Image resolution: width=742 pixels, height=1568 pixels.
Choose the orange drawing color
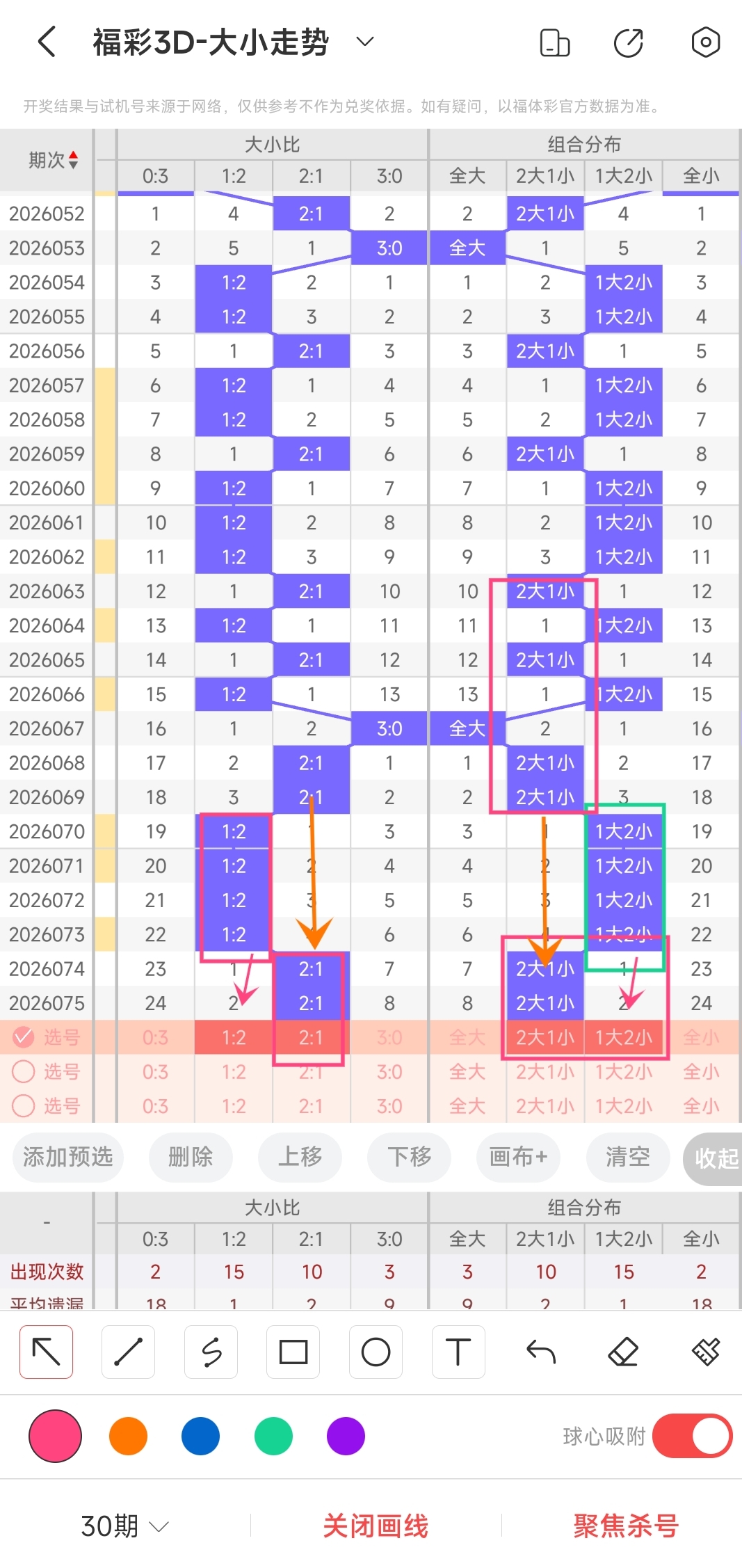click(128, 1436)
